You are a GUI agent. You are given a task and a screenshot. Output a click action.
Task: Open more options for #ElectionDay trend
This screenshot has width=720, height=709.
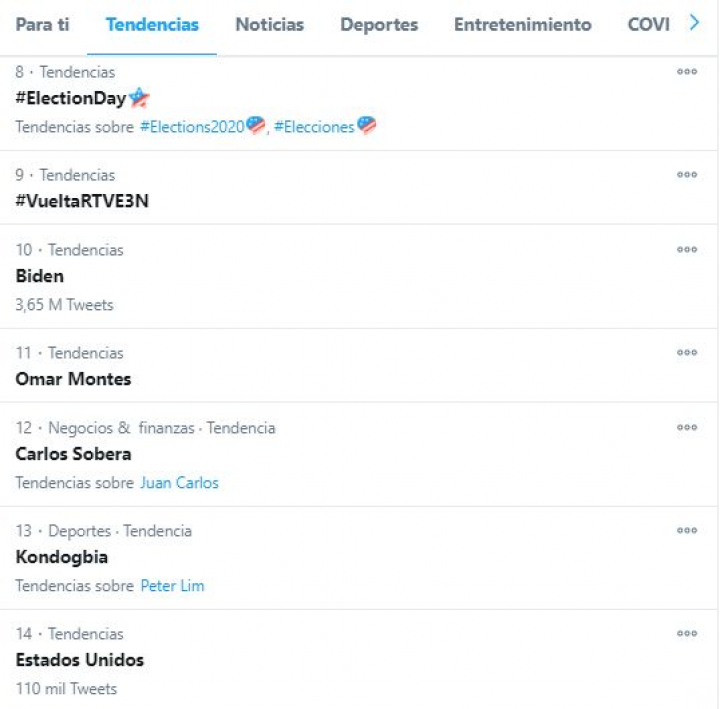(x=686, y=72)
